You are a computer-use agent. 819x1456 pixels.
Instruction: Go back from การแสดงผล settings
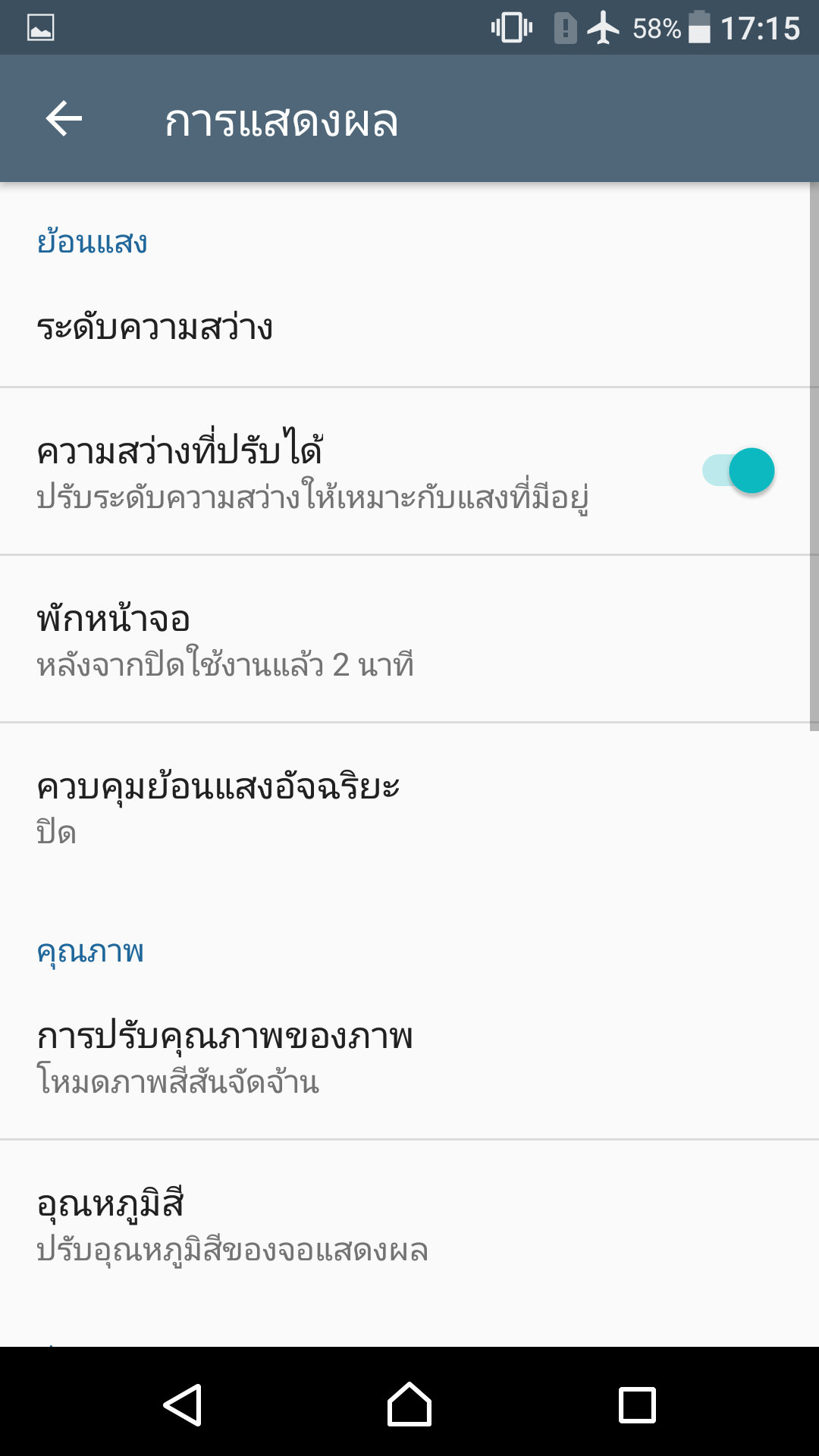point(64,119)
